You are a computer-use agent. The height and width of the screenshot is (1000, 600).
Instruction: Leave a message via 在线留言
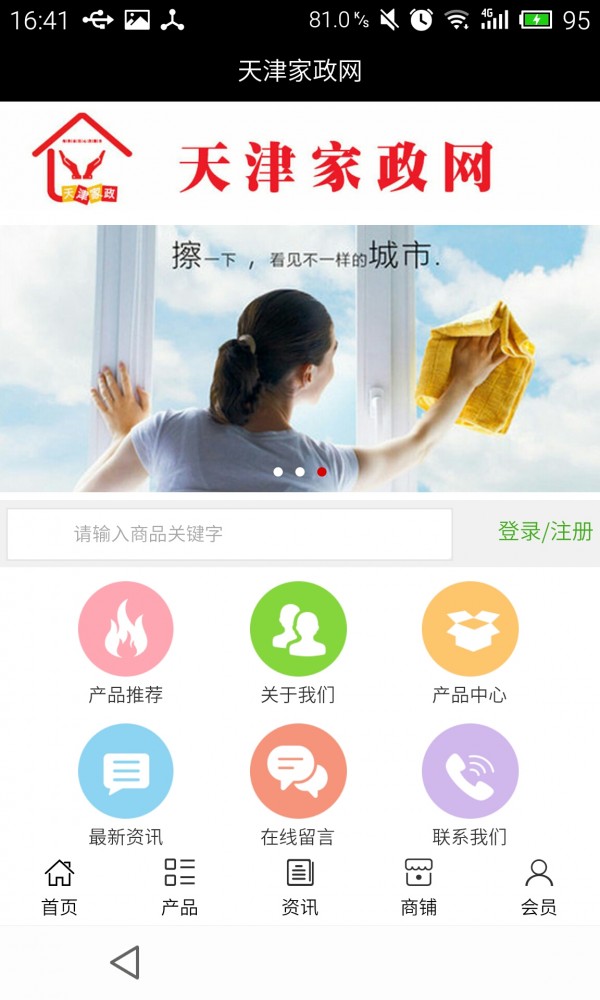click(298, 773)
